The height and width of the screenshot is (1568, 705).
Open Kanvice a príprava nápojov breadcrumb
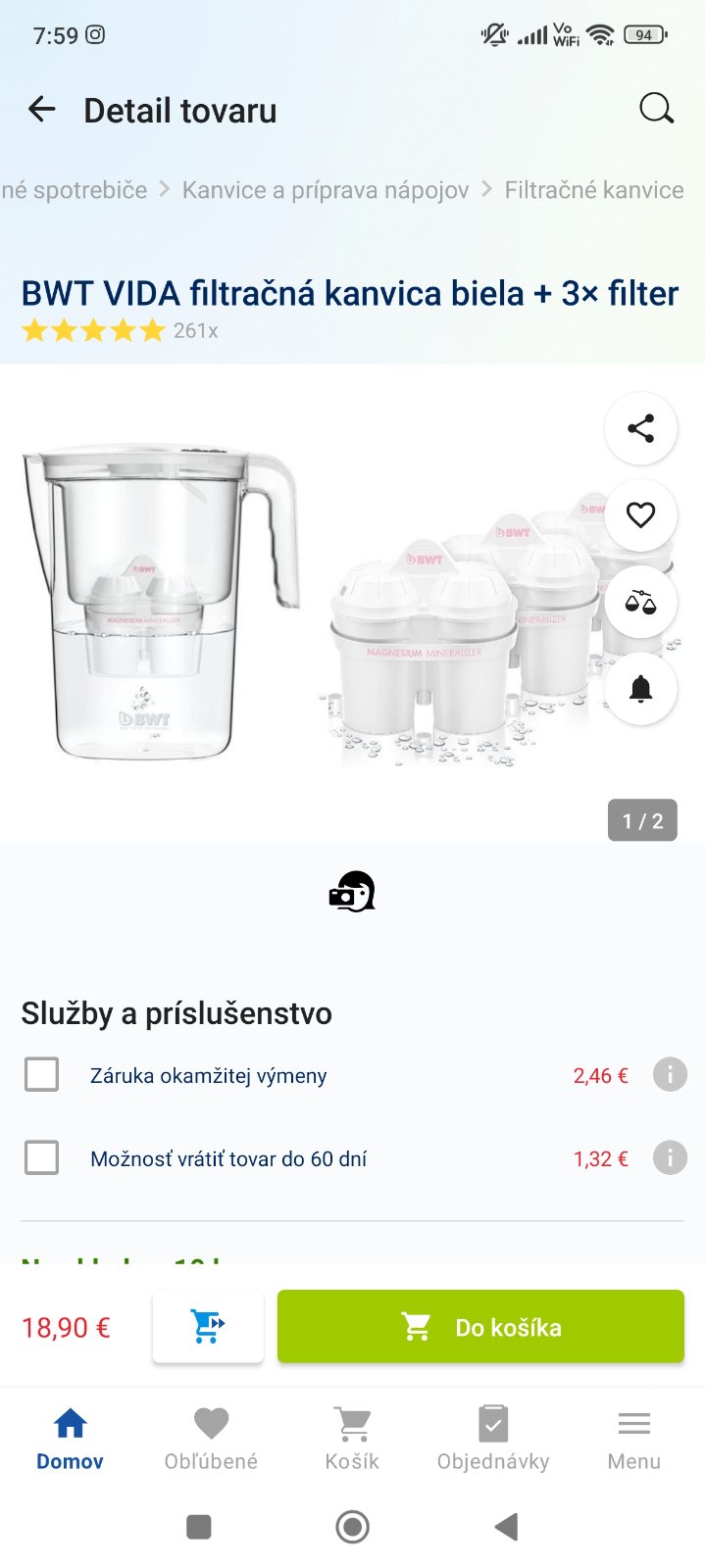coord(326,190)
